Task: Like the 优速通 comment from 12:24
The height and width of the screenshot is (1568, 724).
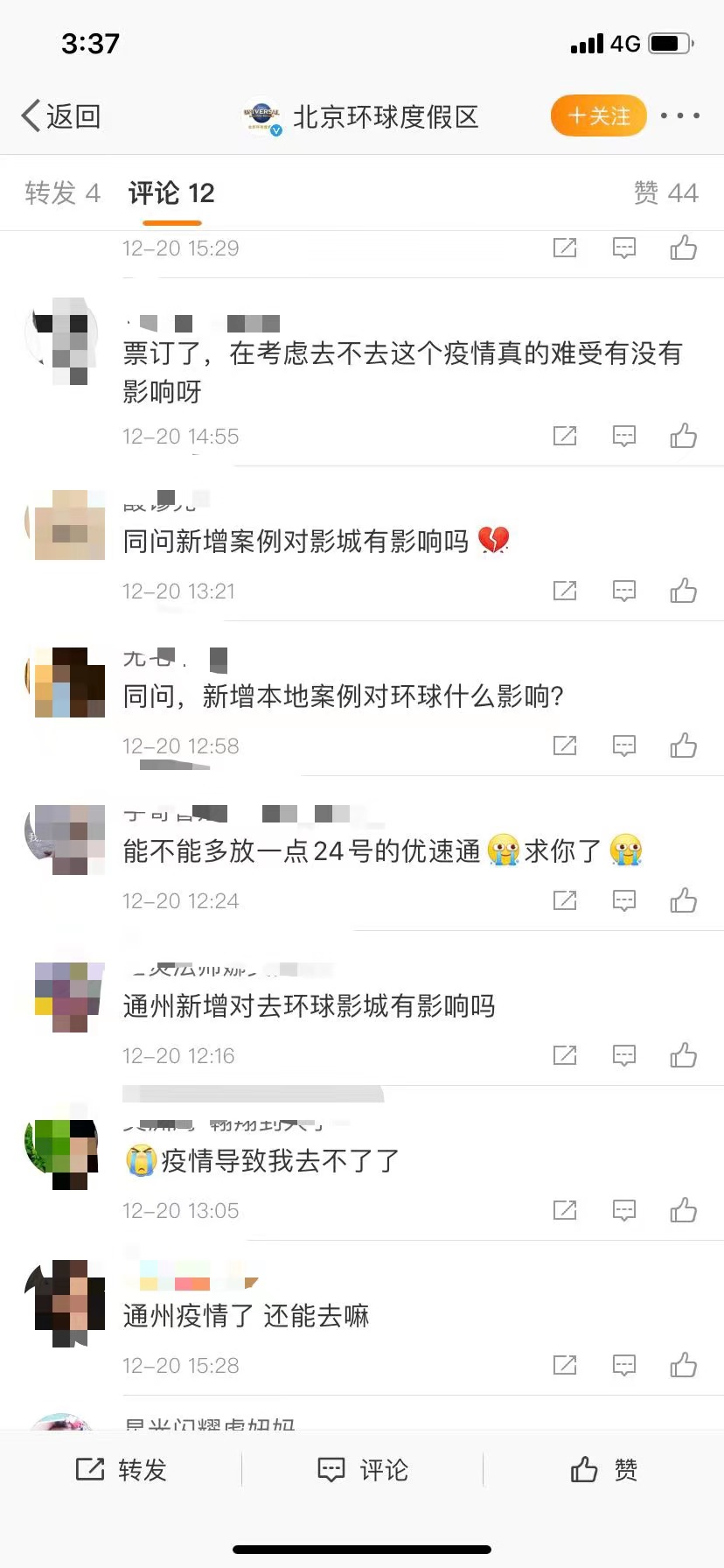Action: click(x=683, y=900)
